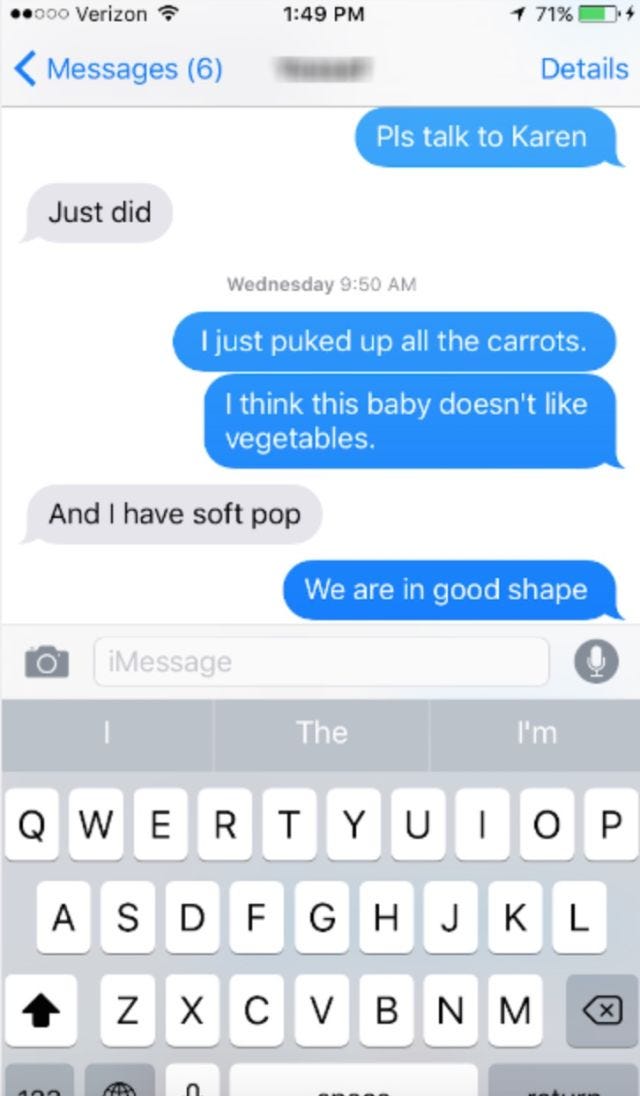Choose the "I'm" word suggestion
This screenshot has height=1096, width=640.
click(536, 733)
